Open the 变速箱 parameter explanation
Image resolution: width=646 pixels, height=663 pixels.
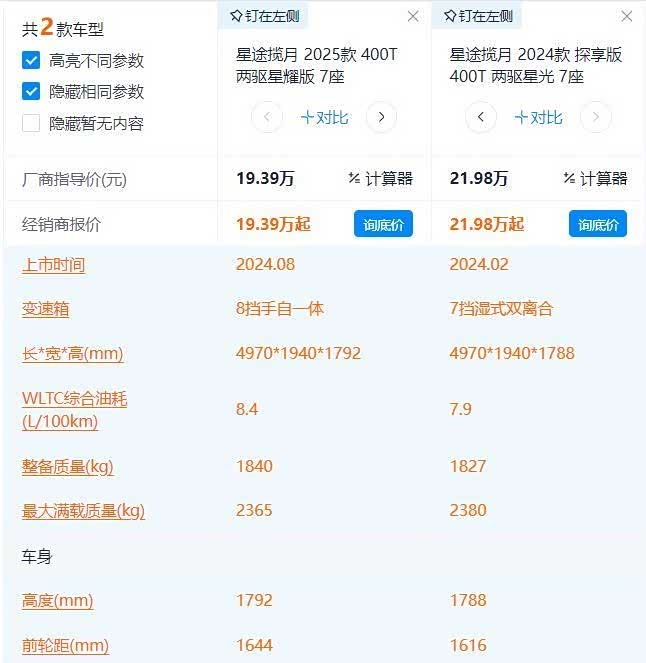(45, 309)
